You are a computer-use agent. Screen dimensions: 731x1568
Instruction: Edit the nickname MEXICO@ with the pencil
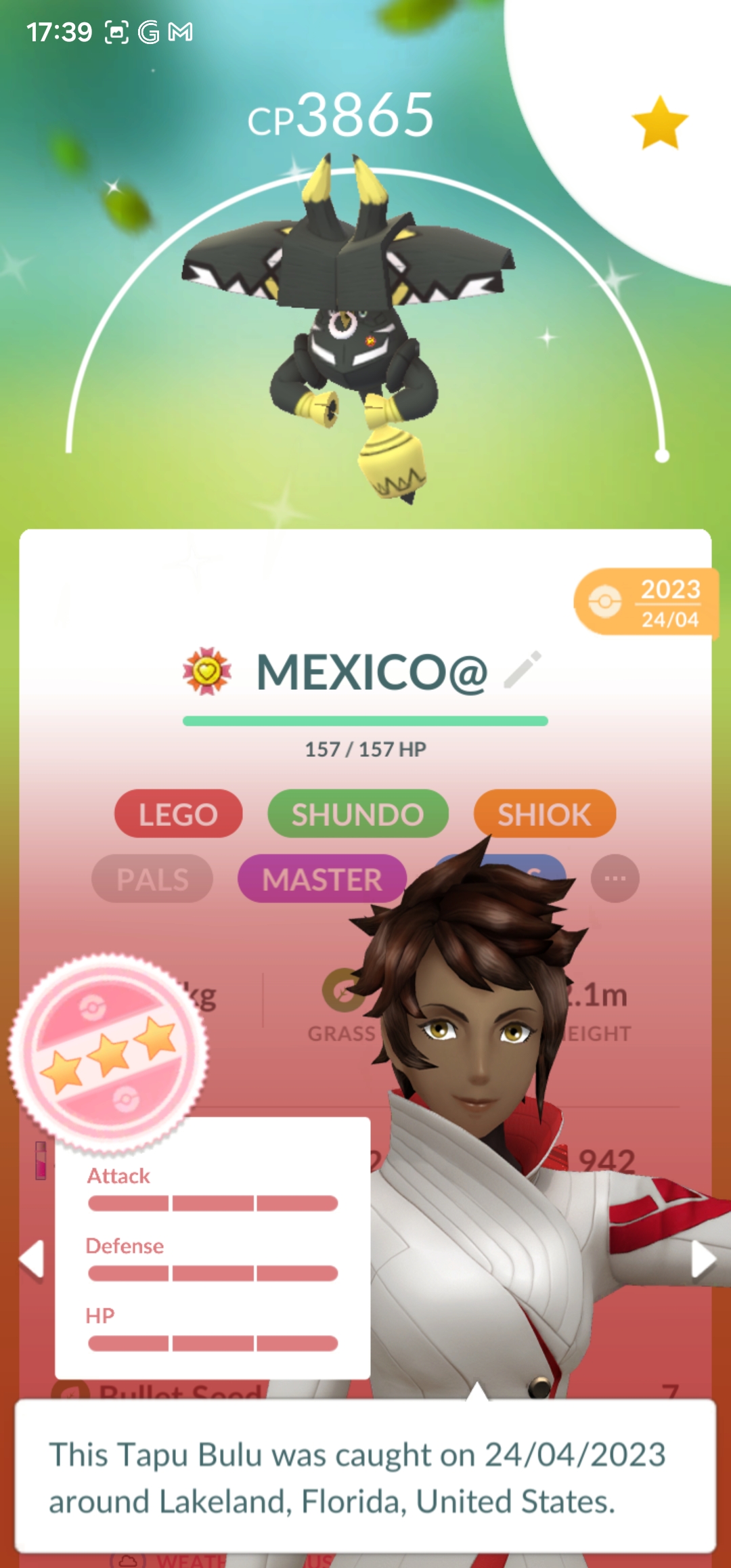point(523,670)
